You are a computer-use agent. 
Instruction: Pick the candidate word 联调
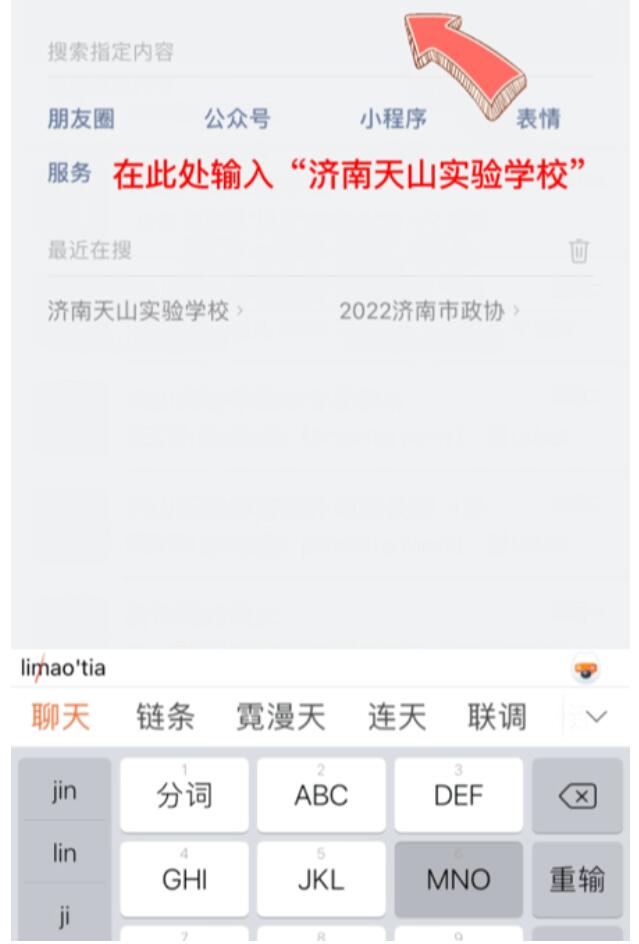pos(497,717)
